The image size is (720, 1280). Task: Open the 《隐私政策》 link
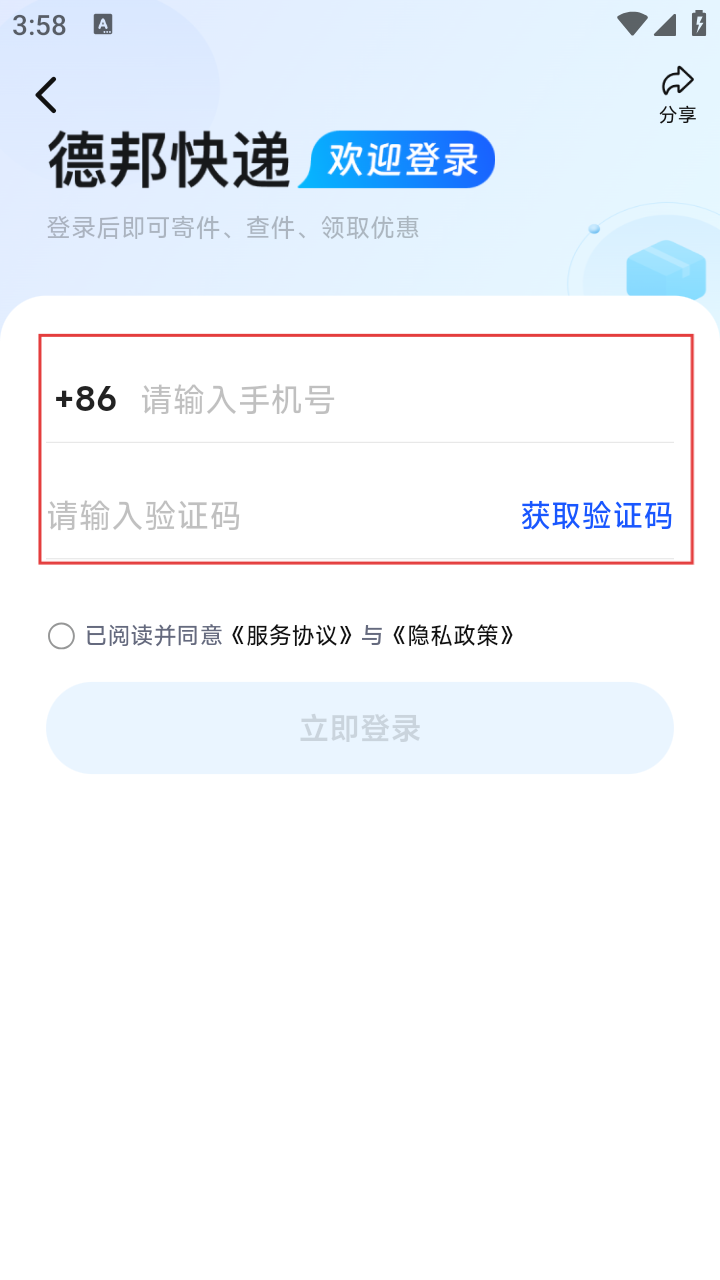coord(452,636)
